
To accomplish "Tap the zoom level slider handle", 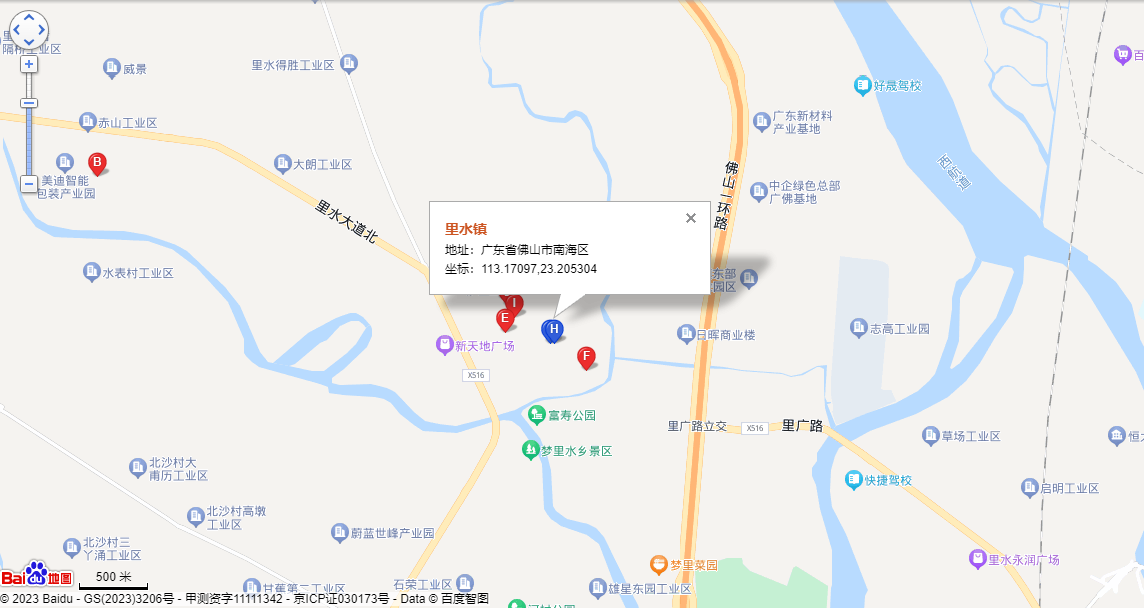I will click(x=29, y=103).
